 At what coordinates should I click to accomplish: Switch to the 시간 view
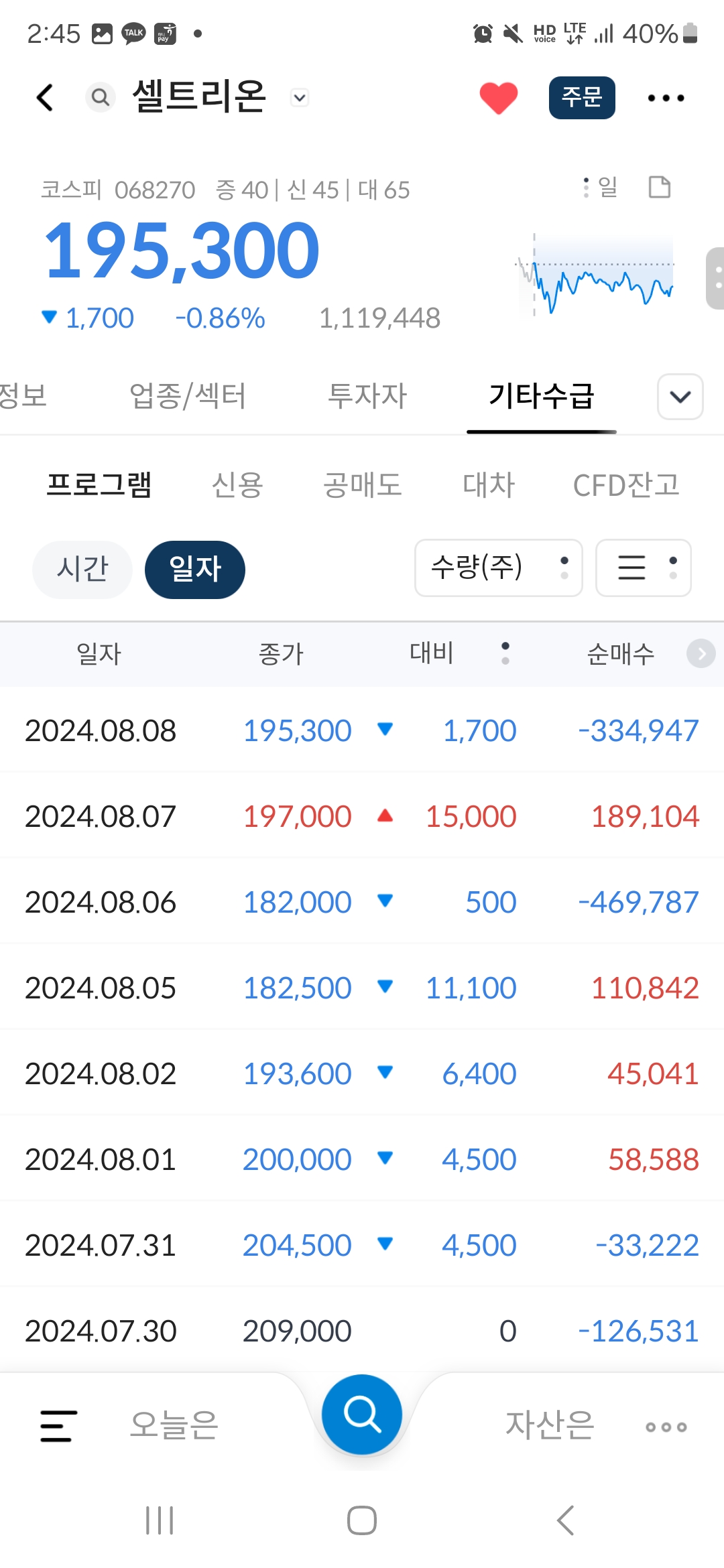click(82, 570)
